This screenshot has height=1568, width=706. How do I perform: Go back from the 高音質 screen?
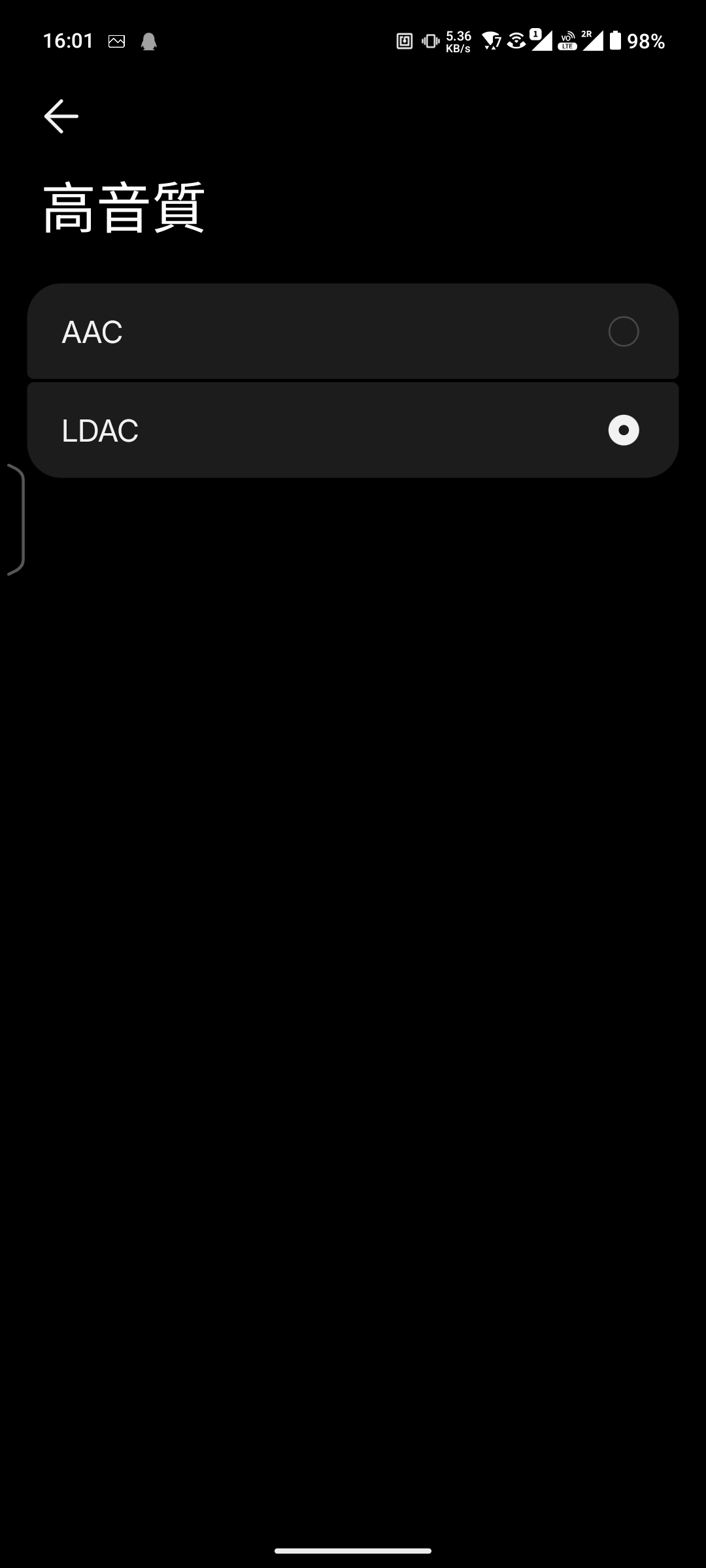pyautogui.click(x=61, y=116)
